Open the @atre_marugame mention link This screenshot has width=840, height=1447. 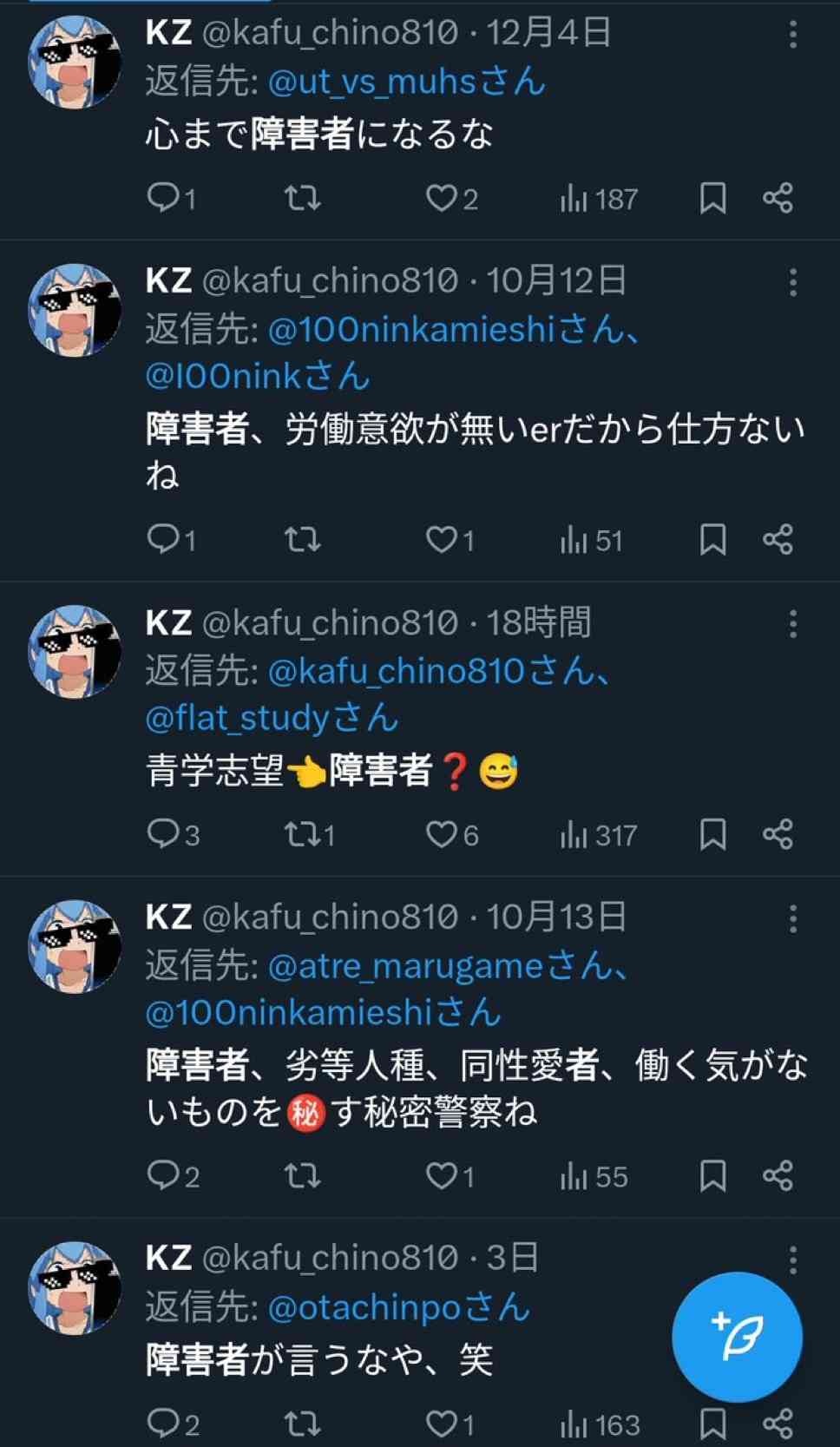[x=405, y=966]
